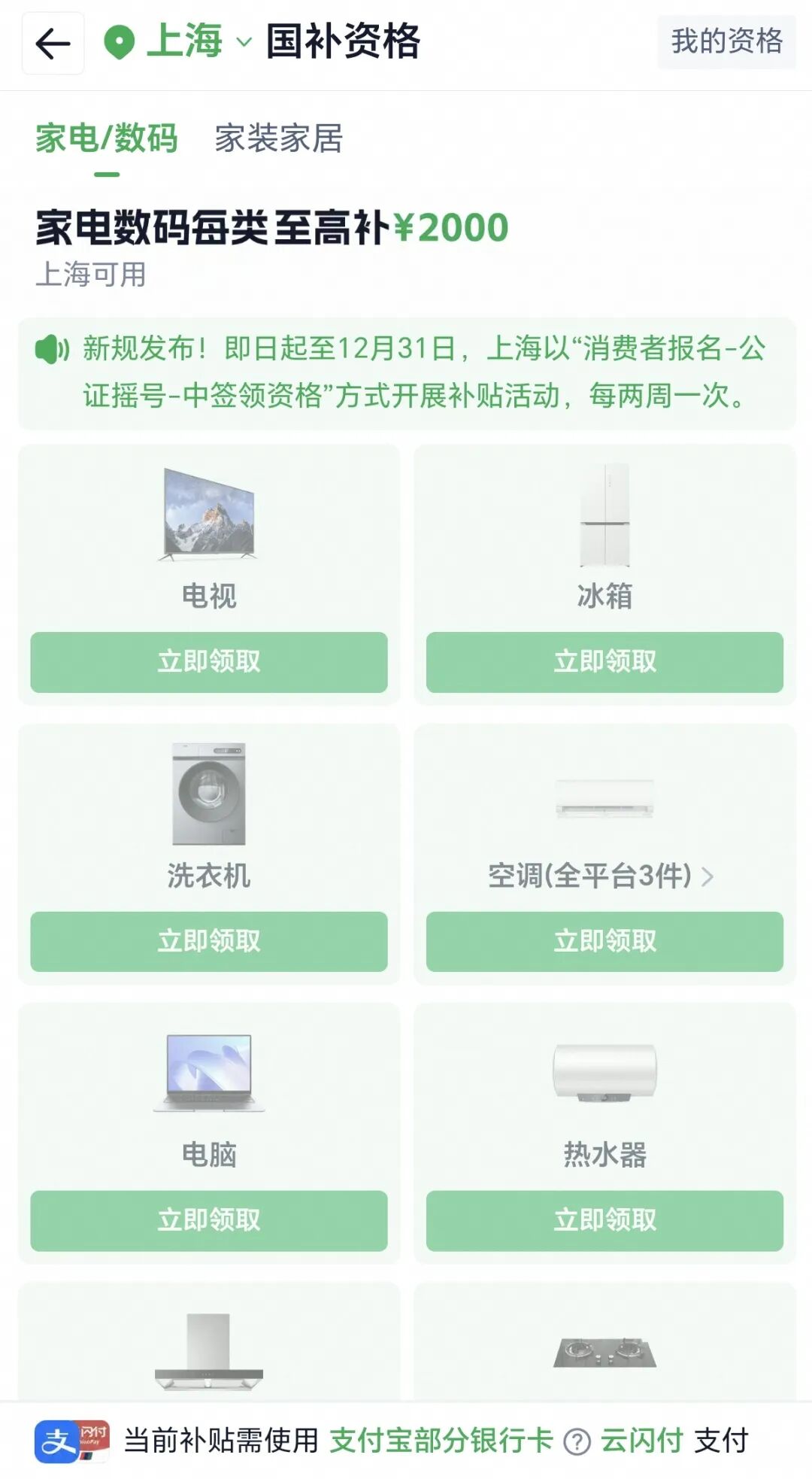Claim the 电脑 subsidy with 立即领取
This screenshot has height=1479, width=812.
tap(209, 1220)
